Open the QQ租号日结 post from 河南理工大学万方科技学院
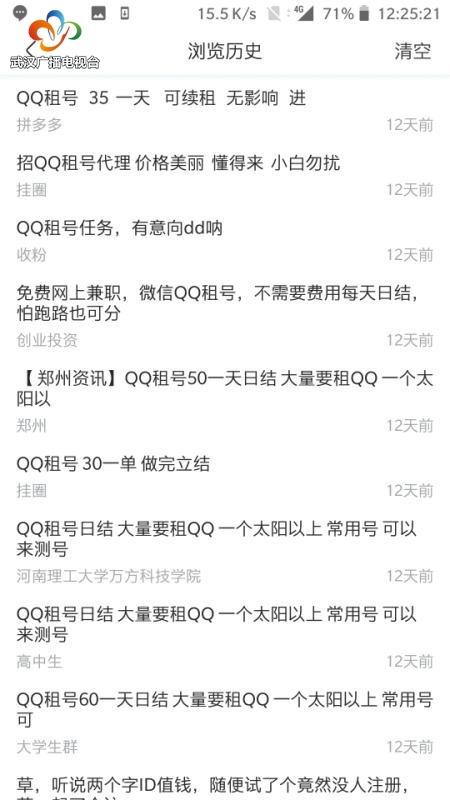The image size is (450, 800). click(225, 552)
